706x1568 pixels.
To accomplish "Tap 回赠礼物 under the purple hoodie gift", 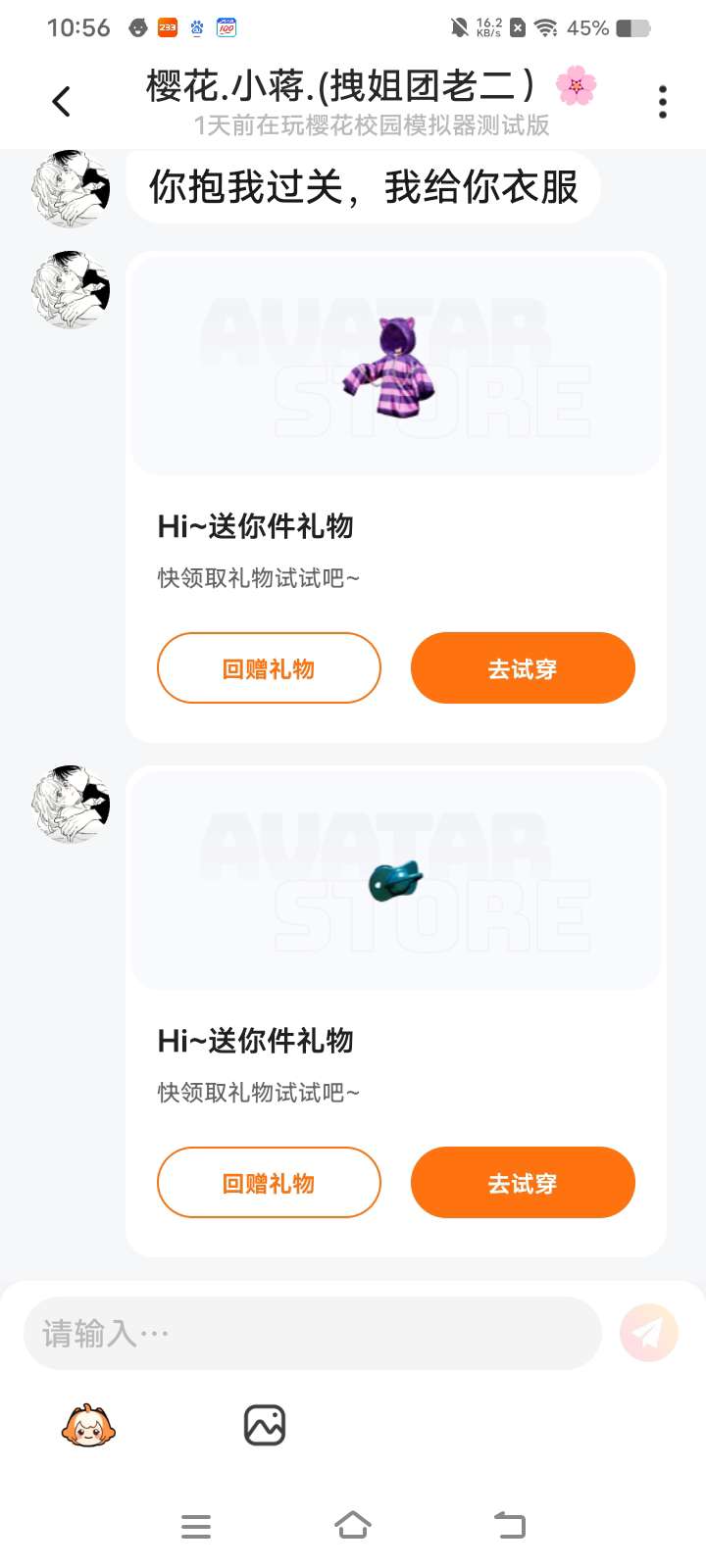I will pyautogui.click(x=269, y=668).
